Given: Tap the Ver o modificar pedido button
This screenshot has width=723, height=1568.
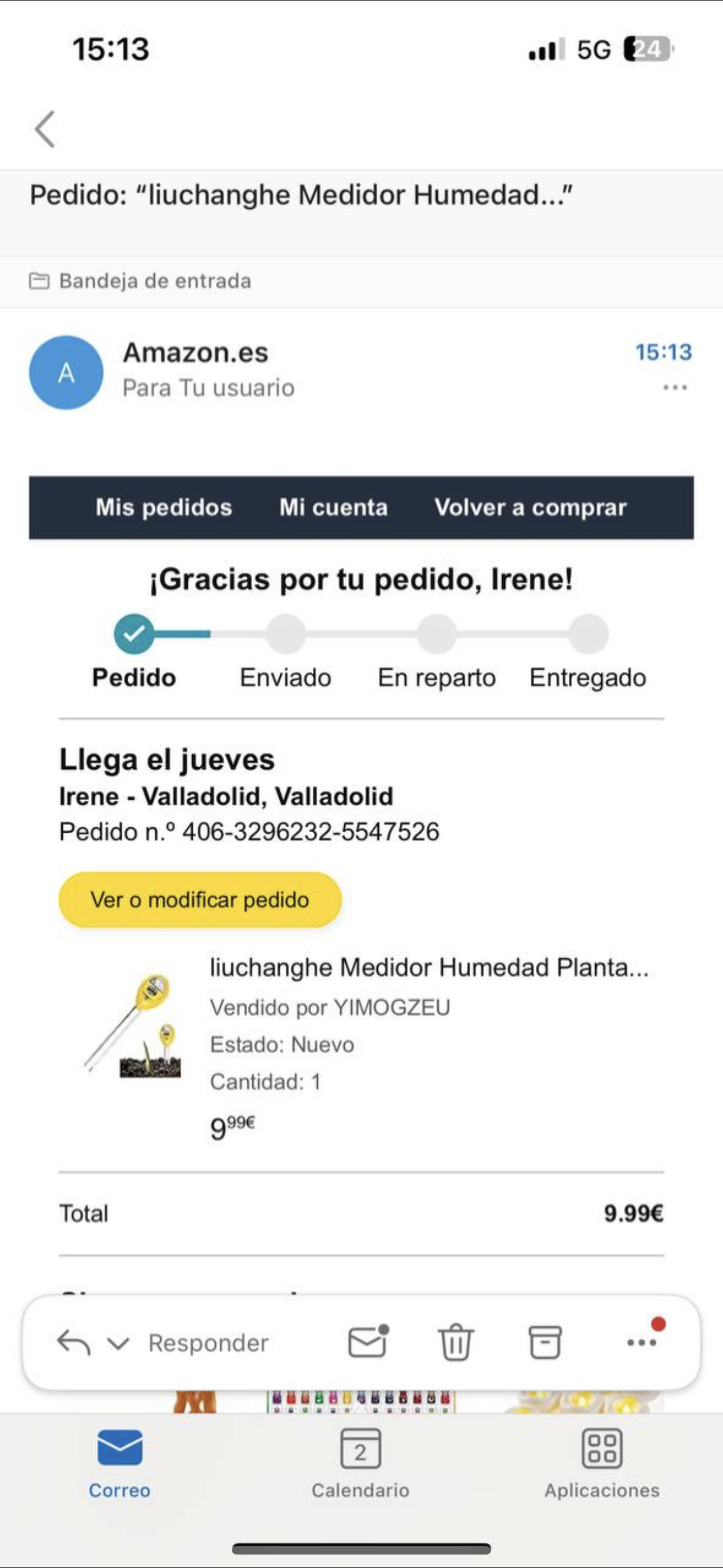Looking at the screenshot, I should click(200, 900).
